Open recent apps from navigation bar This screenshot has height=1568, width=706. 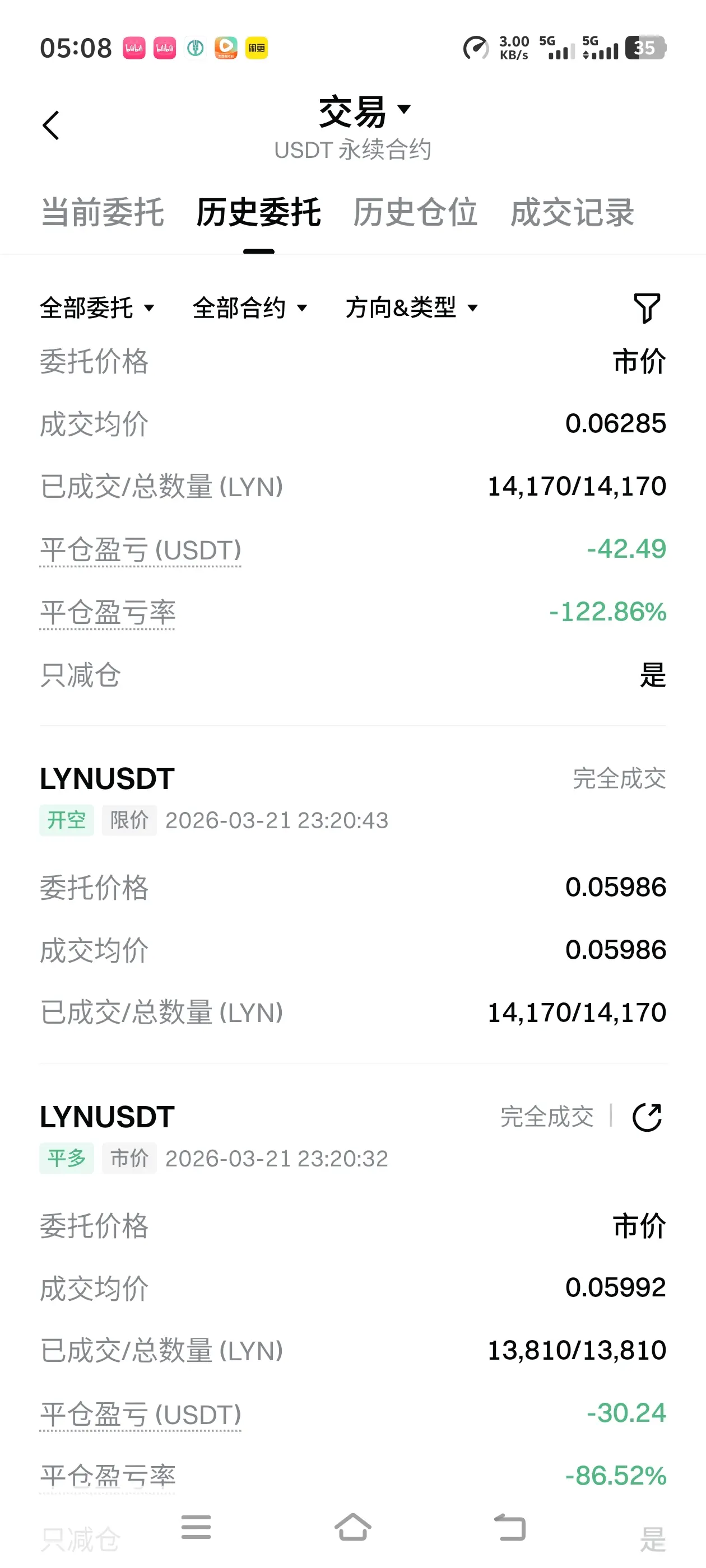pos(196,1527)
